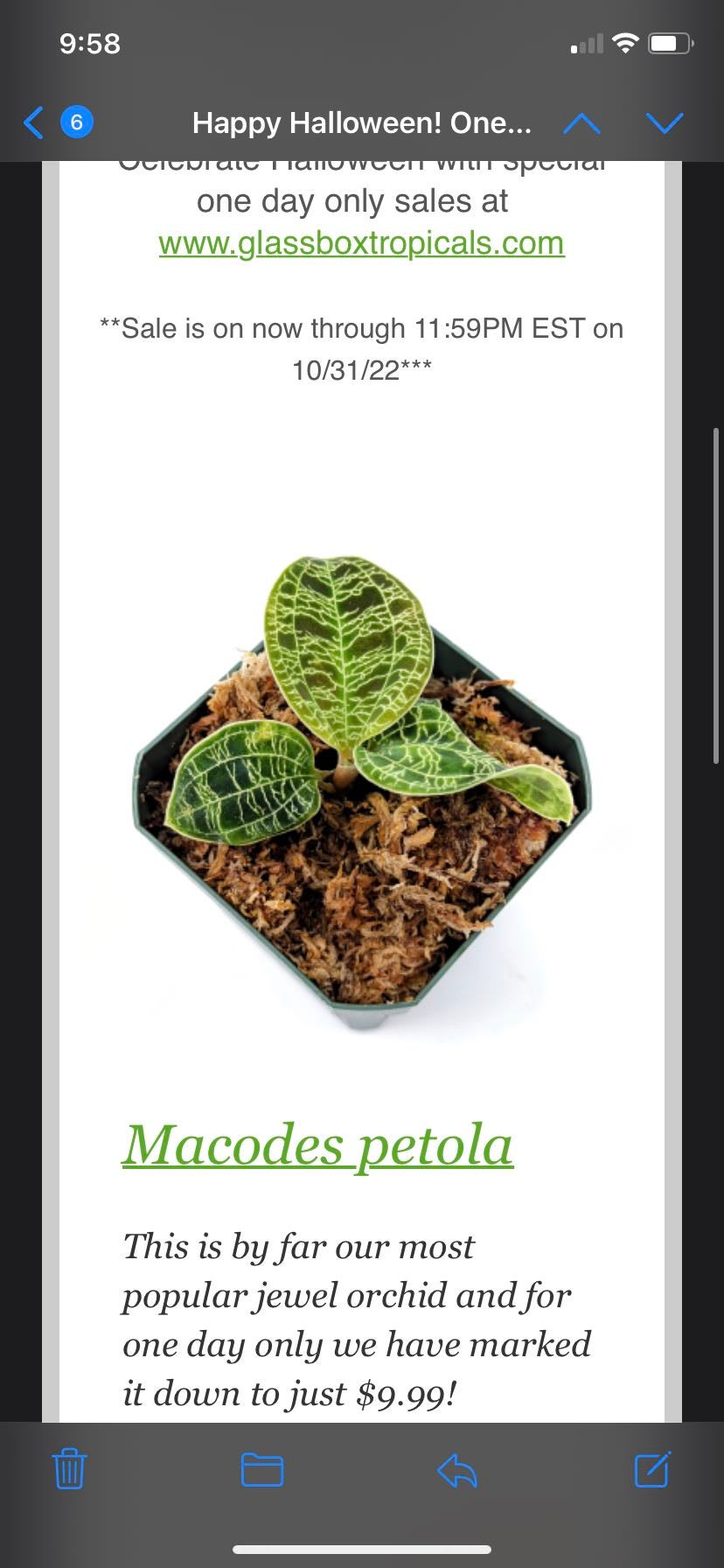724x1568 pixels.
Task: View the previous email with the up chevron
Action: [x=582, y=123]
